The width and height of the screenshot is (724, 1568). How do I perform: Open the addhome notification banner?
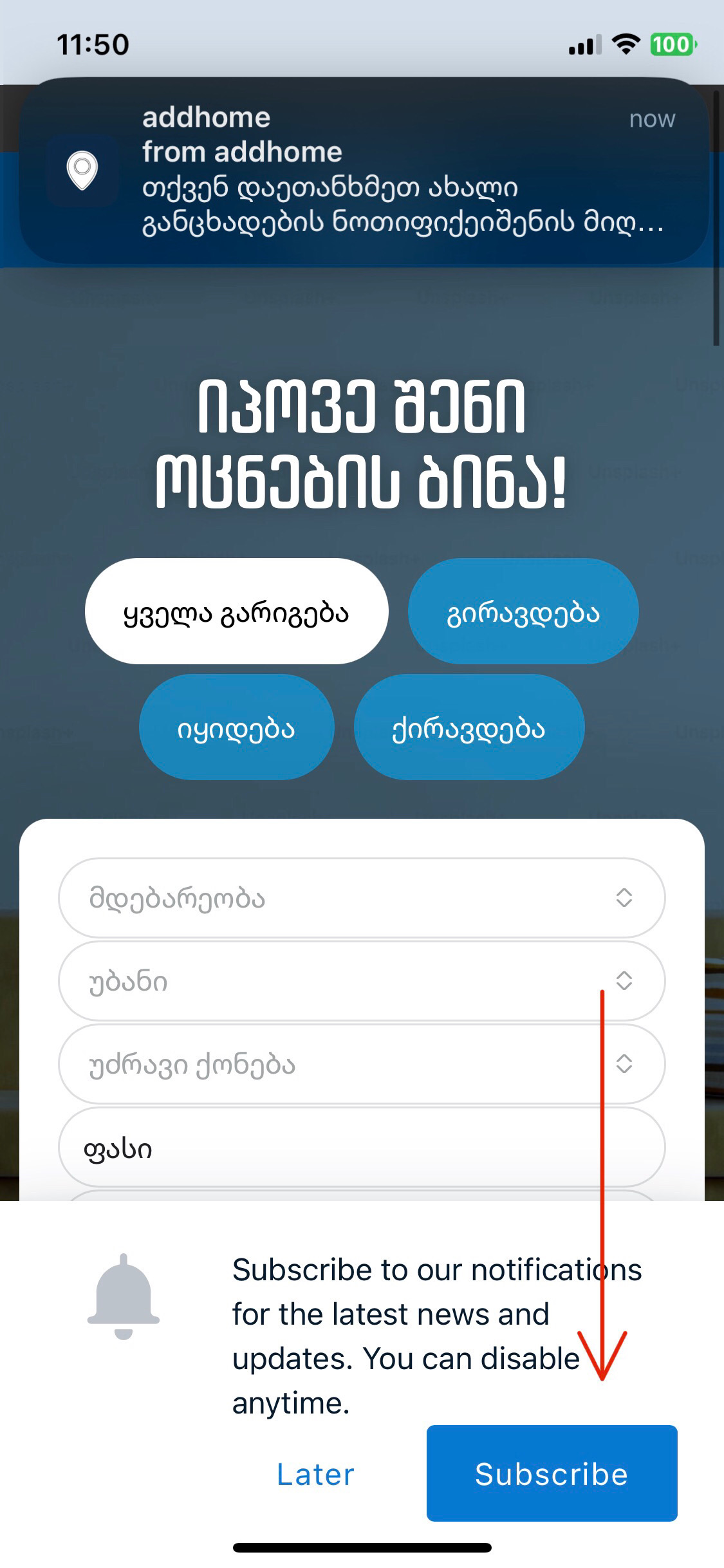(x=364, y=171)
